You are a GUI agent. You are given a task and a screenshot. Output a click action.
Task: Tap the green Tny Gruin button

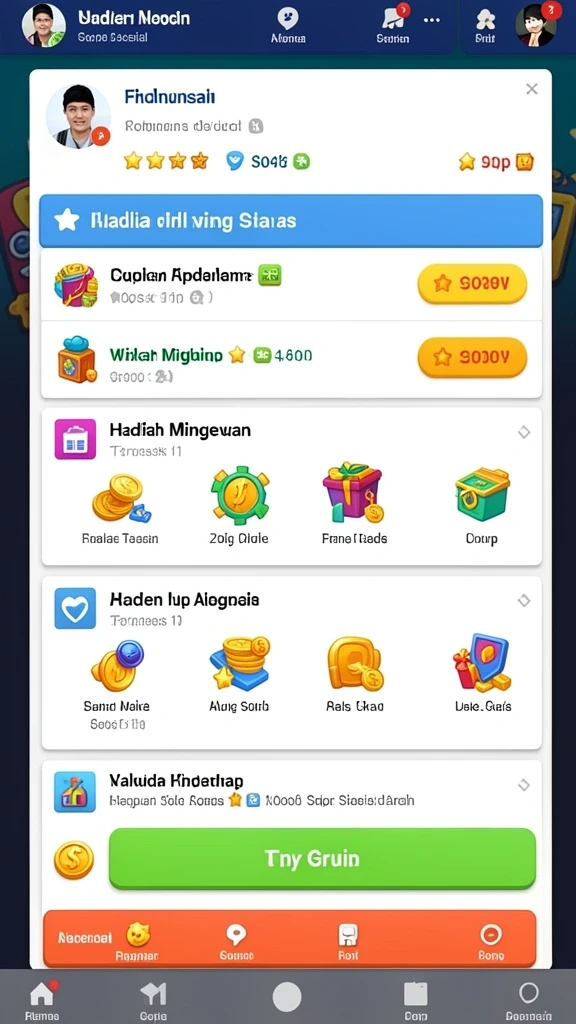tap(322, 858)
